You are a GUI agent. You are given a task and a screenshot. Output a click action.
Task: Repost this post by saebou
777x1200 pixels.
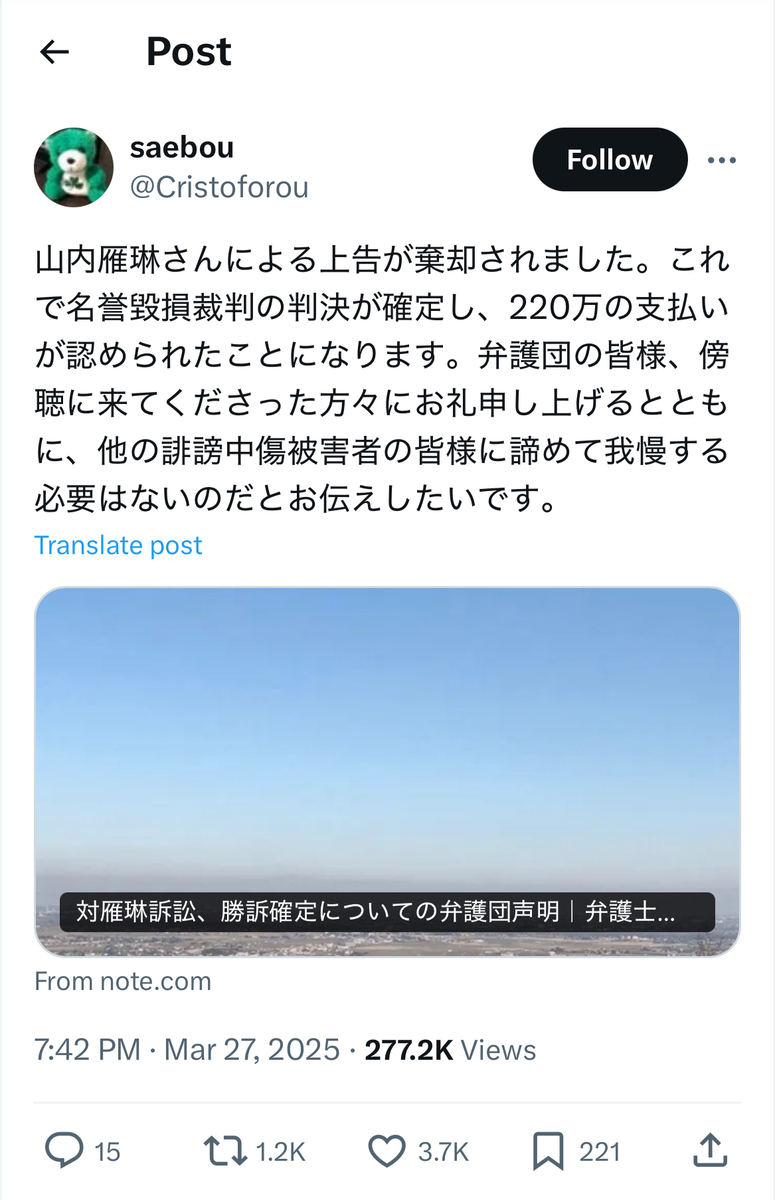pos(223,1151)
